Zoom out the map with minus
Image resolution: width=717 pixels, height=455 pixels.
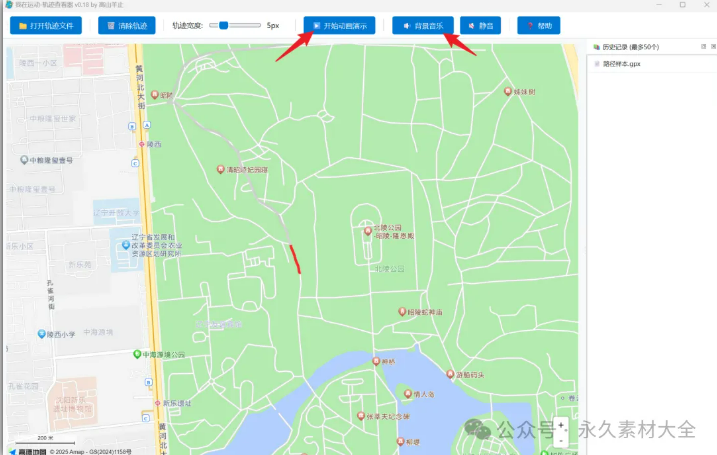[561, 440]
